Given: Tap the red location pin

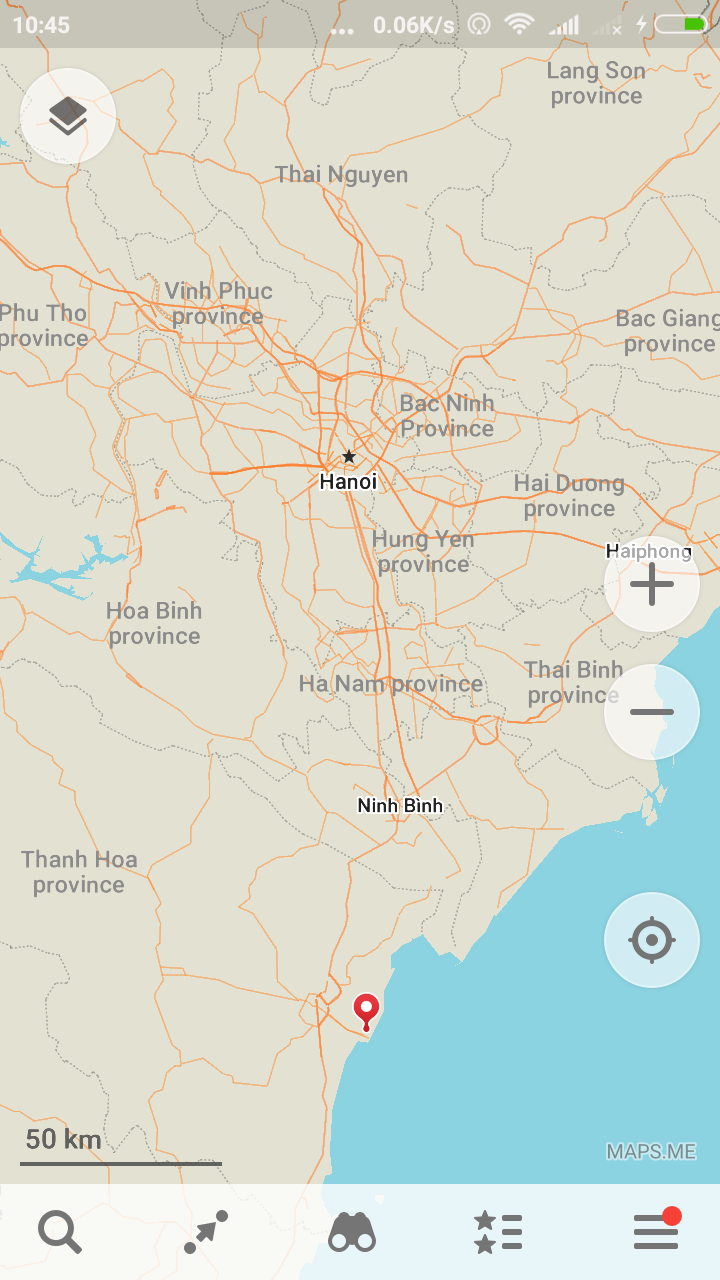Looking at the screenshot, I should coord(367,1009).
